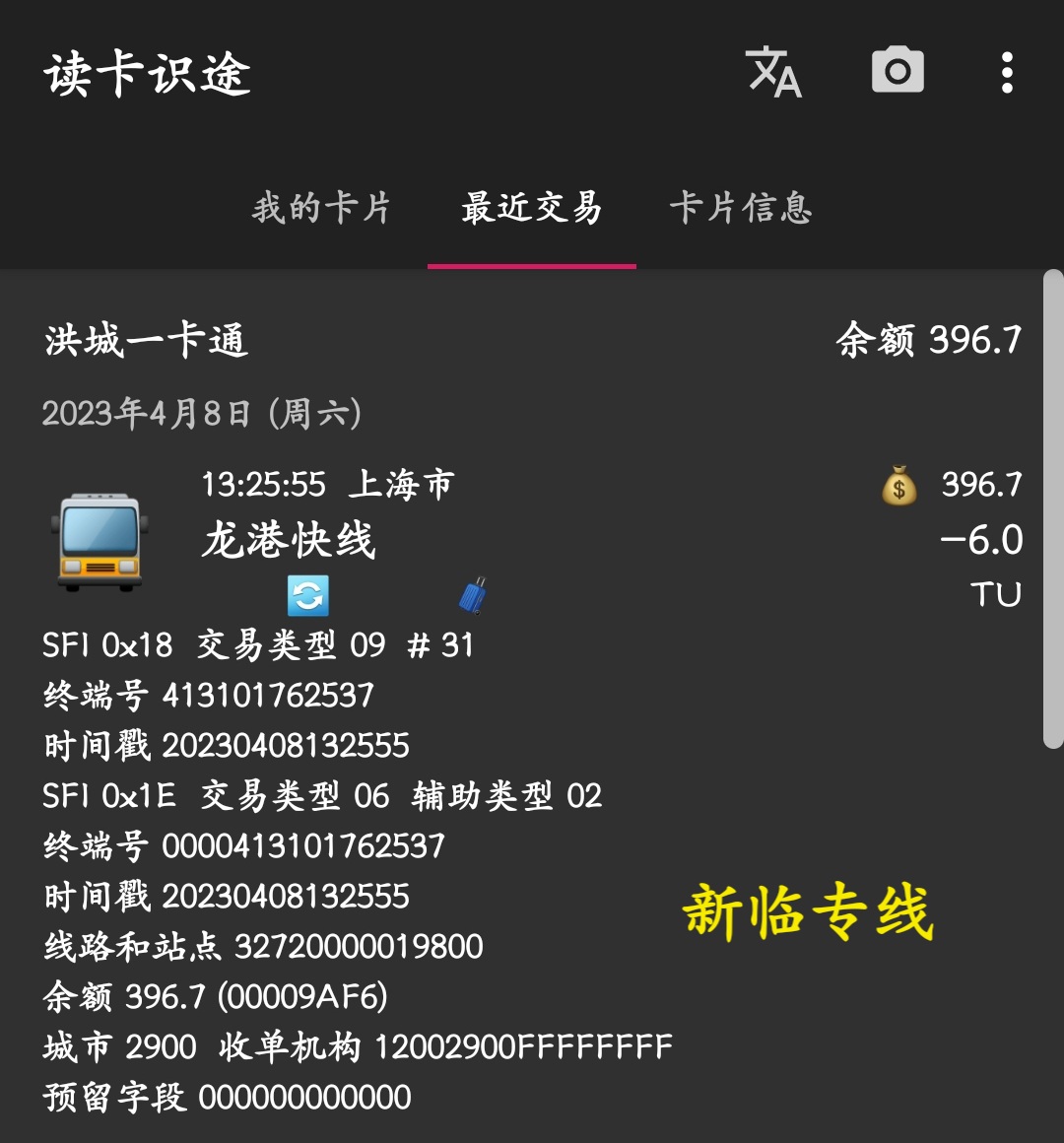
Task: Open the camera icon
Action: pos(898,72)
